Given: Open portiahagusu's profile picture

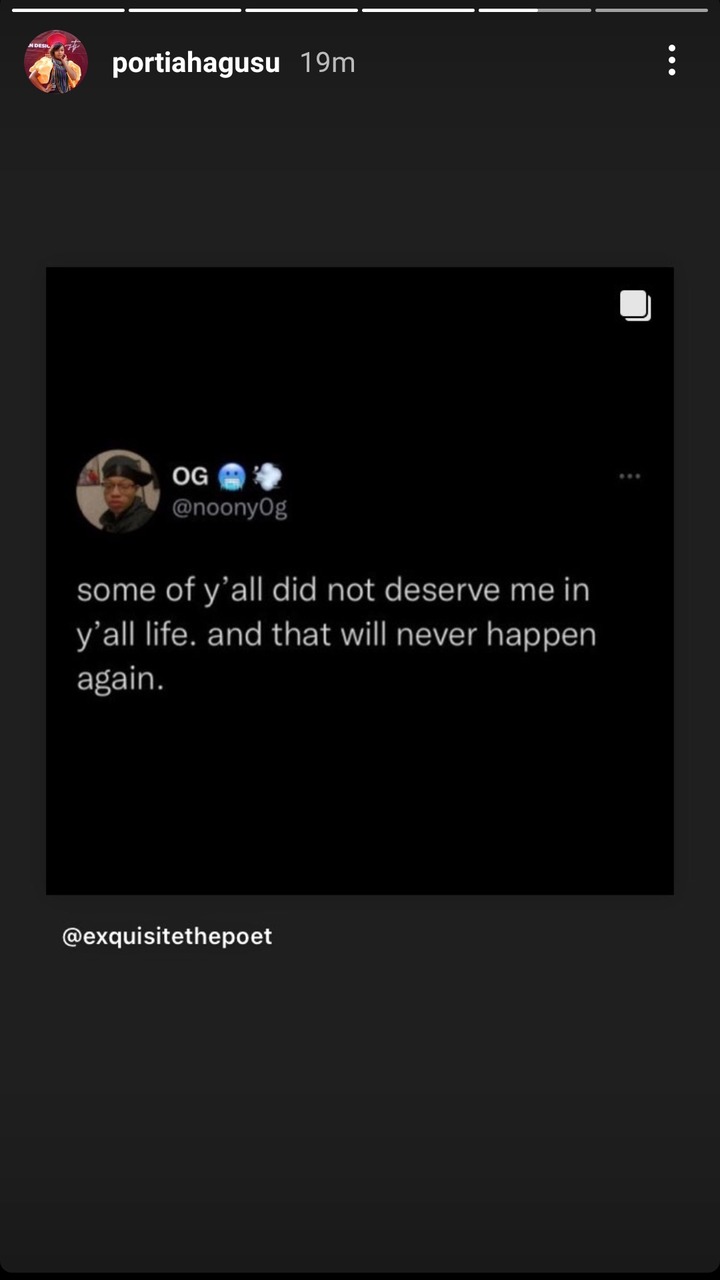Looking at the screenshot, I should point(56,62).
